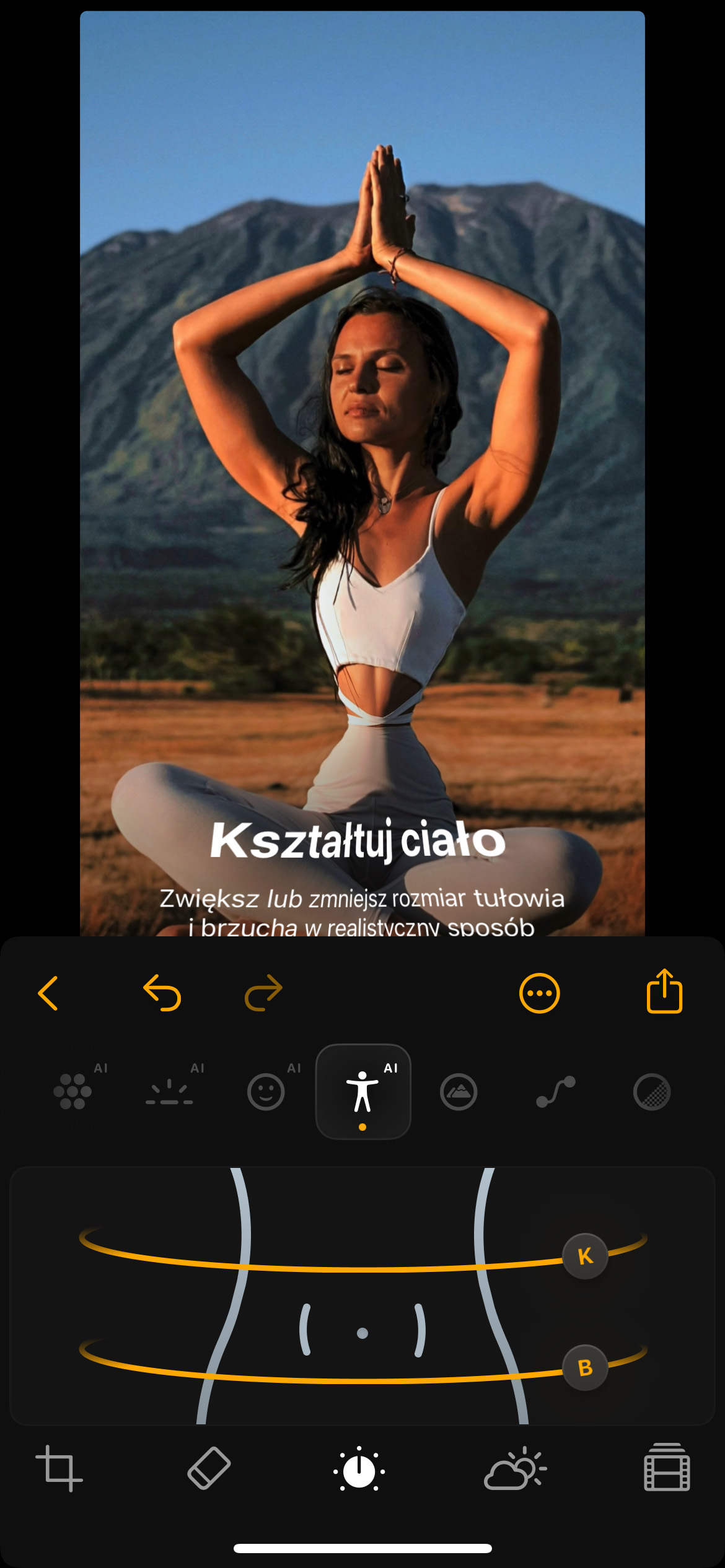The image size is (725, 1568).
Task: Select the AI body shaping tool
Action: coord(363,1091)
